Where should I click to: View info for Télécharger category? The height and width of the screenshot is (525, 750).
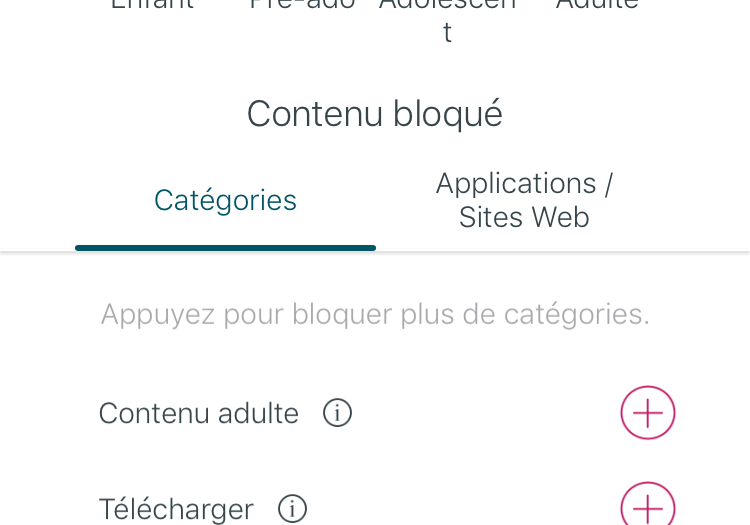[x=292, y=509]
